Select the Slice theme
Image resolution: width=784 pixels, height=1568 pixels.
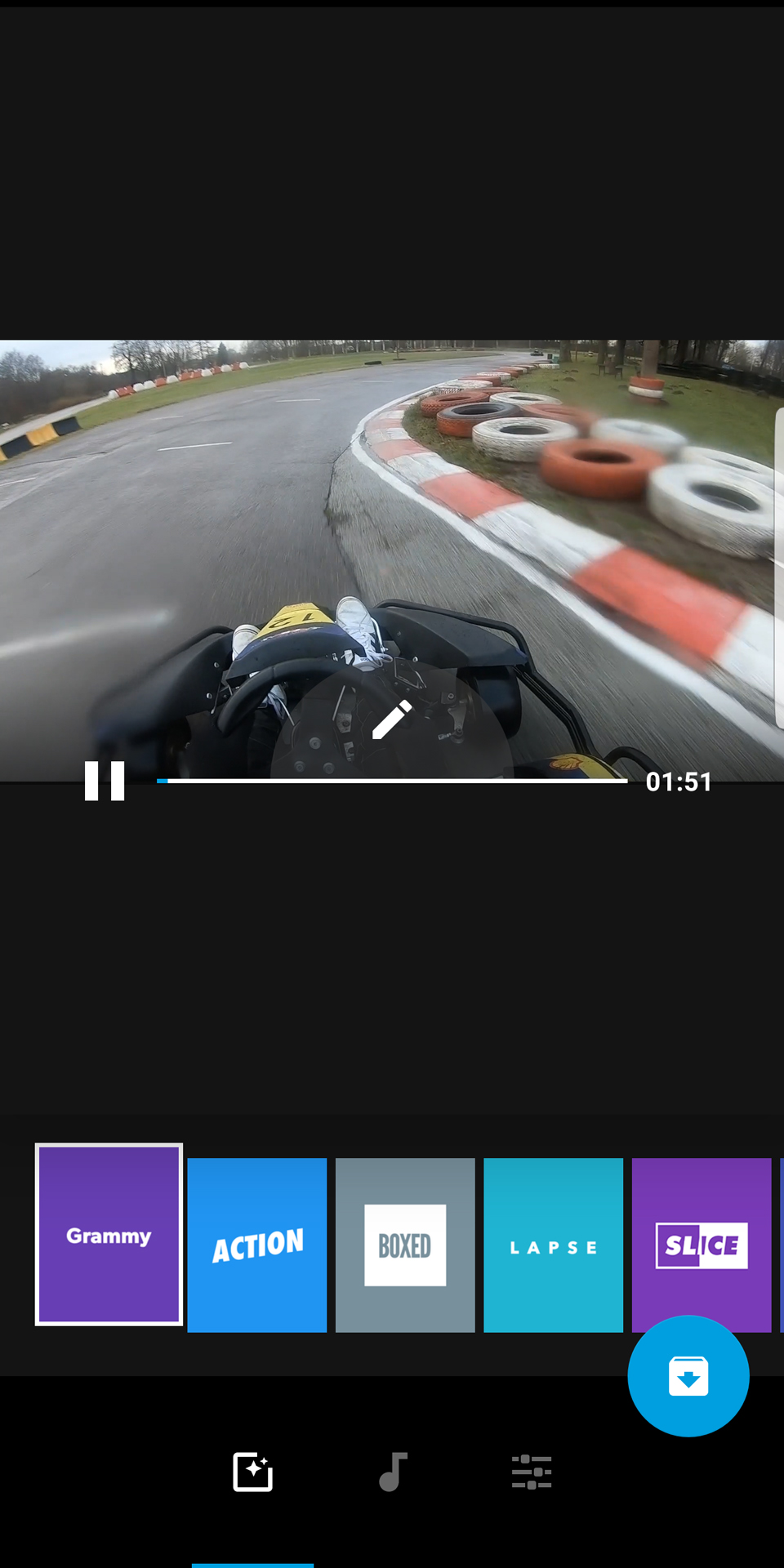702,1245
